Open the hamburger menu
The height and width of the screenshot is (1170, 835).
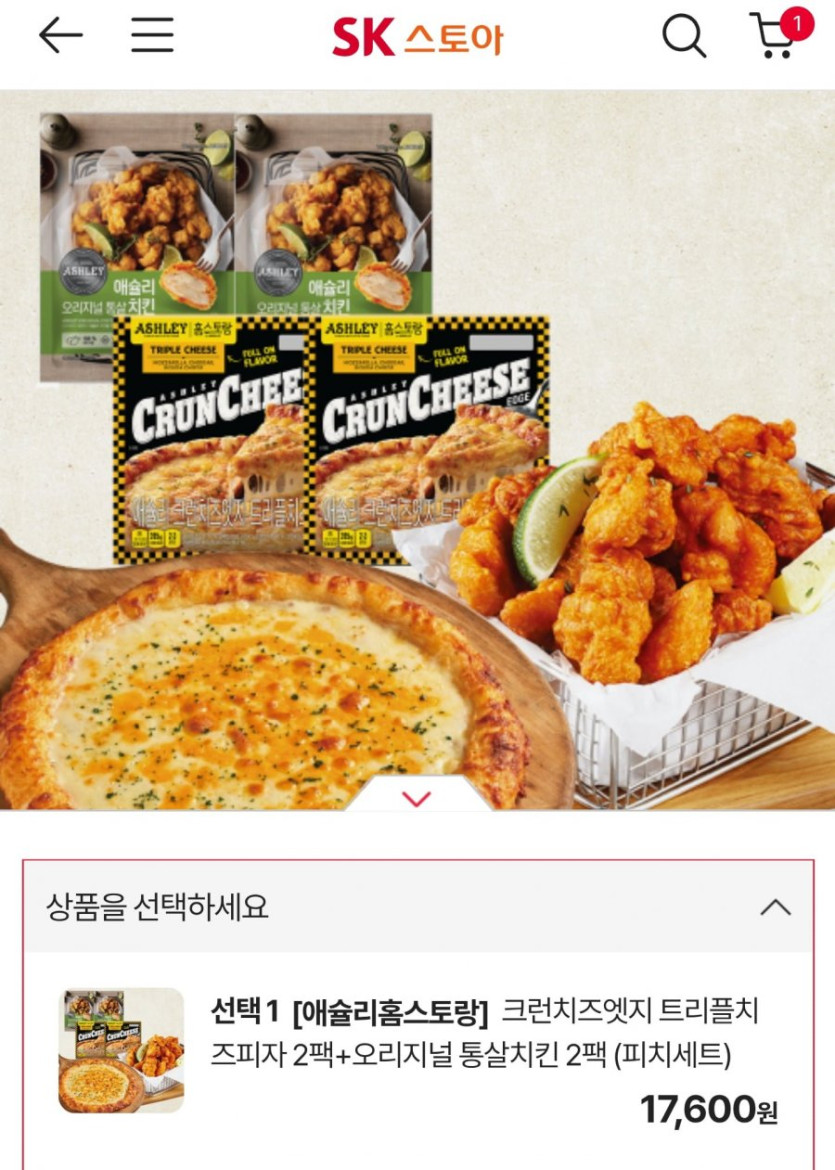click(153, 36)
